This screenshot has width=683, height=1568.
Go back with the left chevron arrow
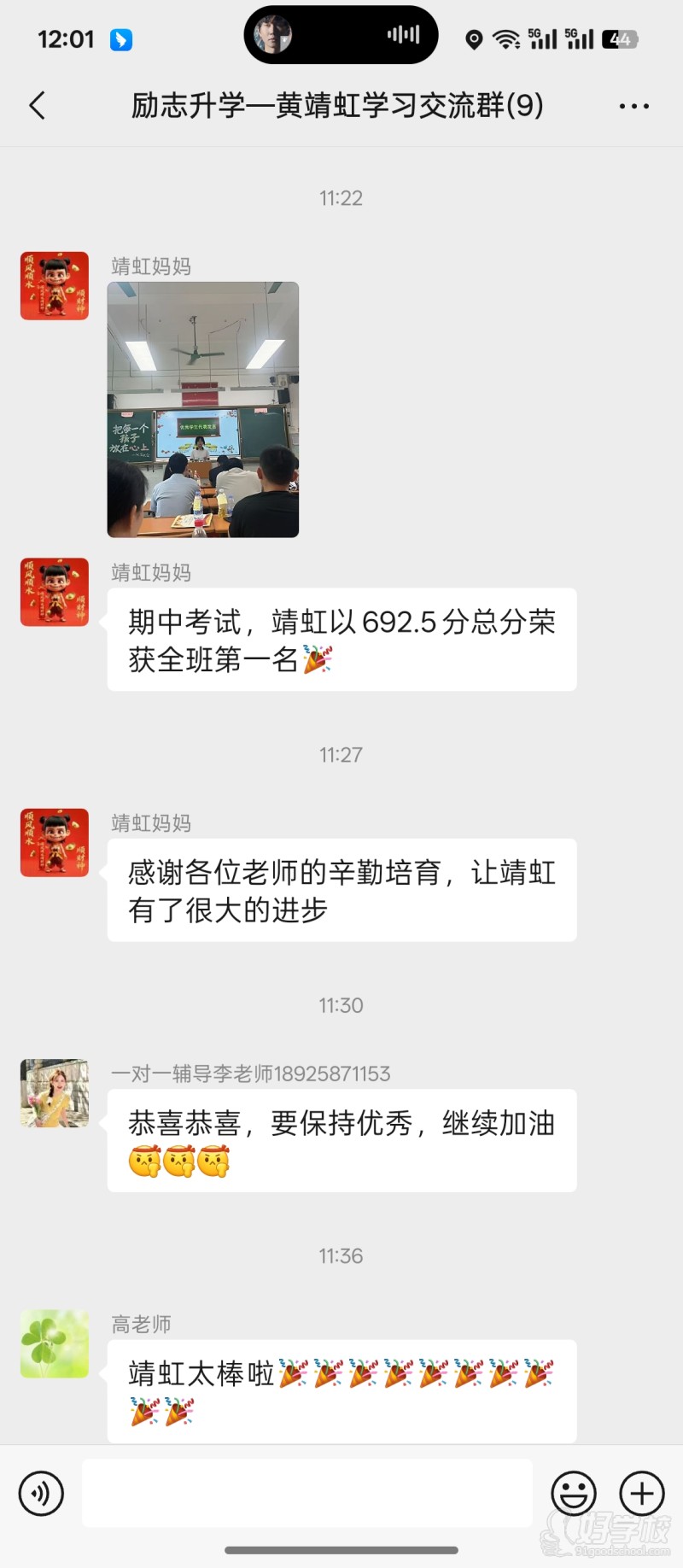[x=35, y=104]
